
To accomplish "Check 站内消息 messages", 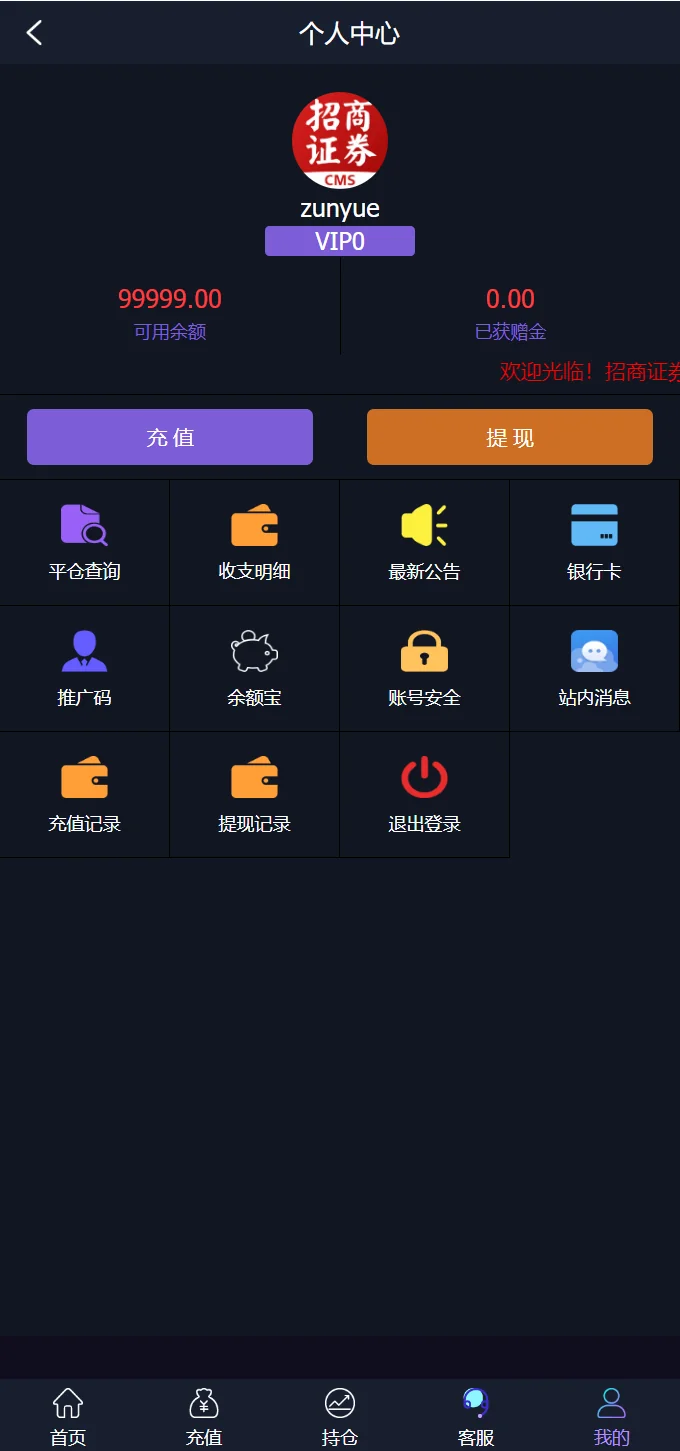I will [595, 669].
